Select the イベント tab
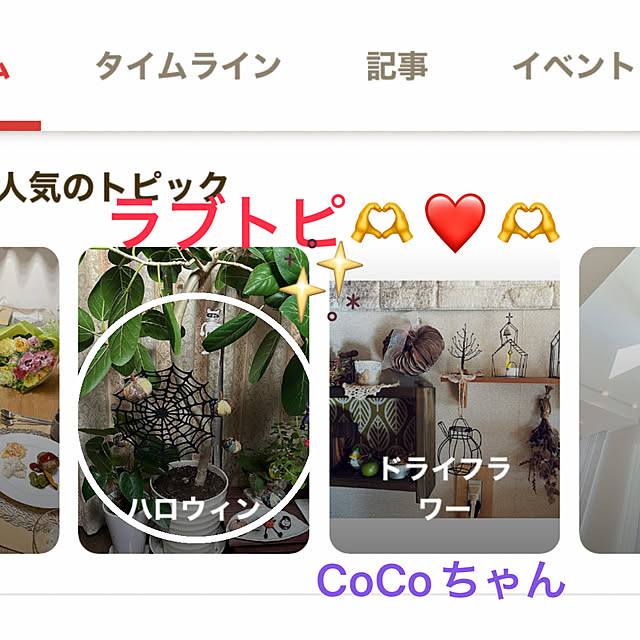Viewport: 640px width, 640px height. [x=573, y=67]
